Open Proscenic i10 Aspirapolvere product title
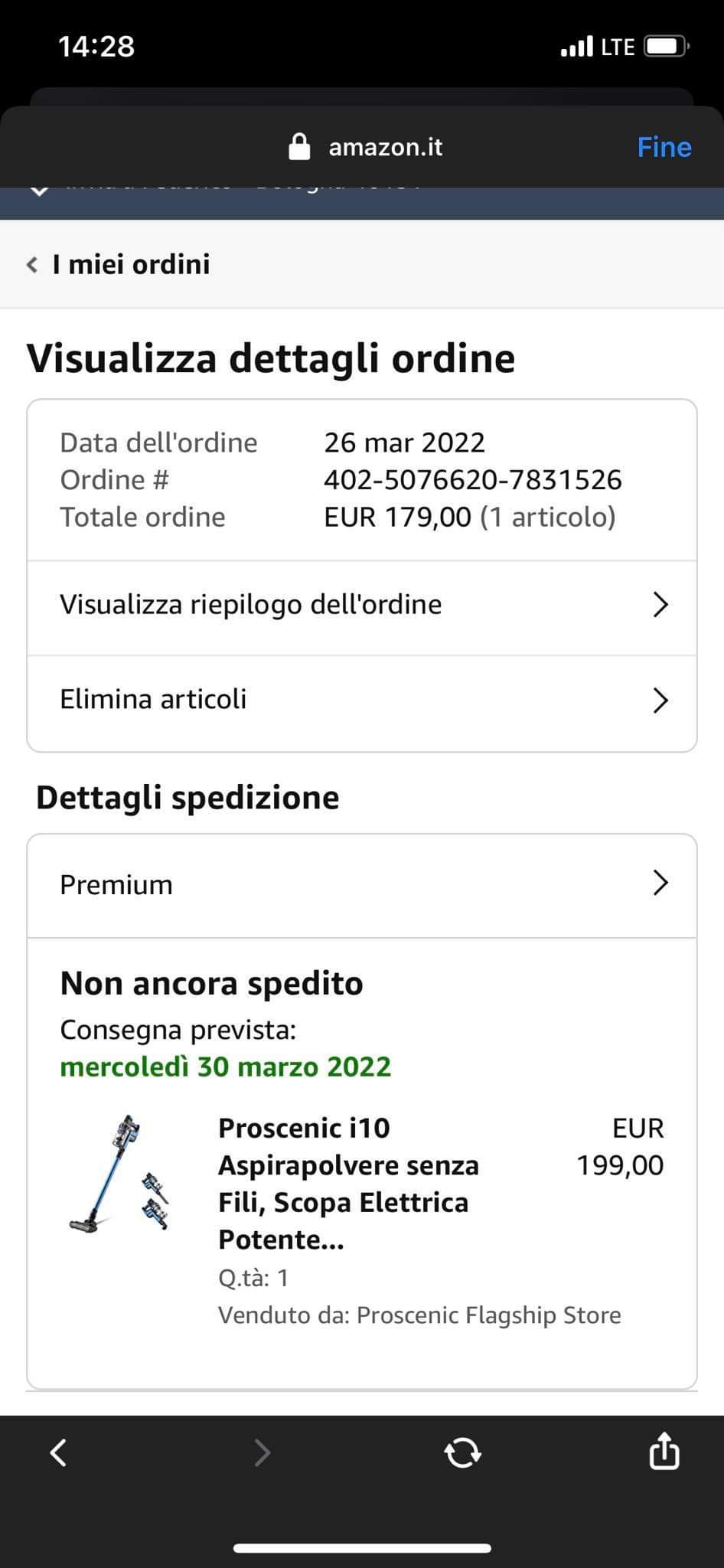 349,1183
